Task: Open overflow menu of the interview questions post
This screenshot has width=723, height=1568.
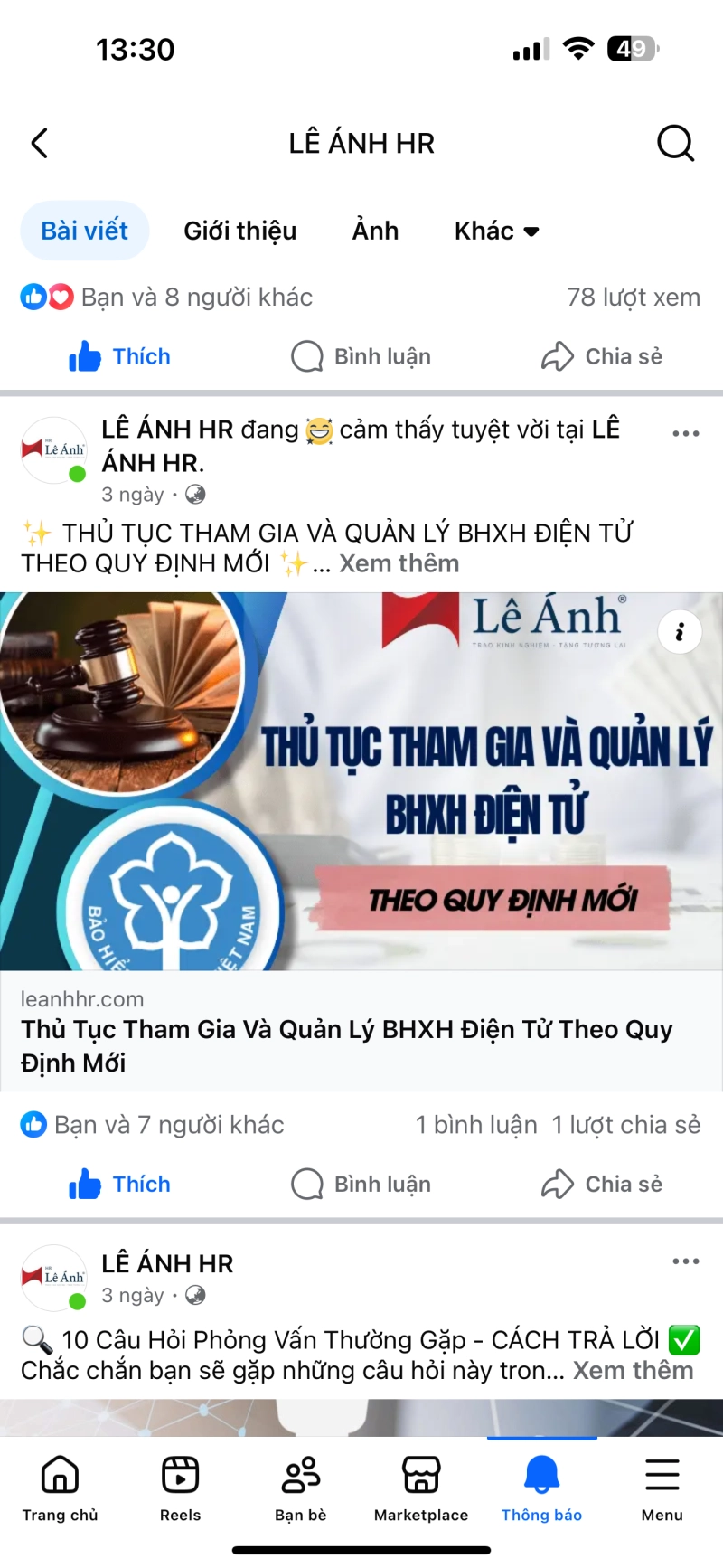Action: 685,1261
